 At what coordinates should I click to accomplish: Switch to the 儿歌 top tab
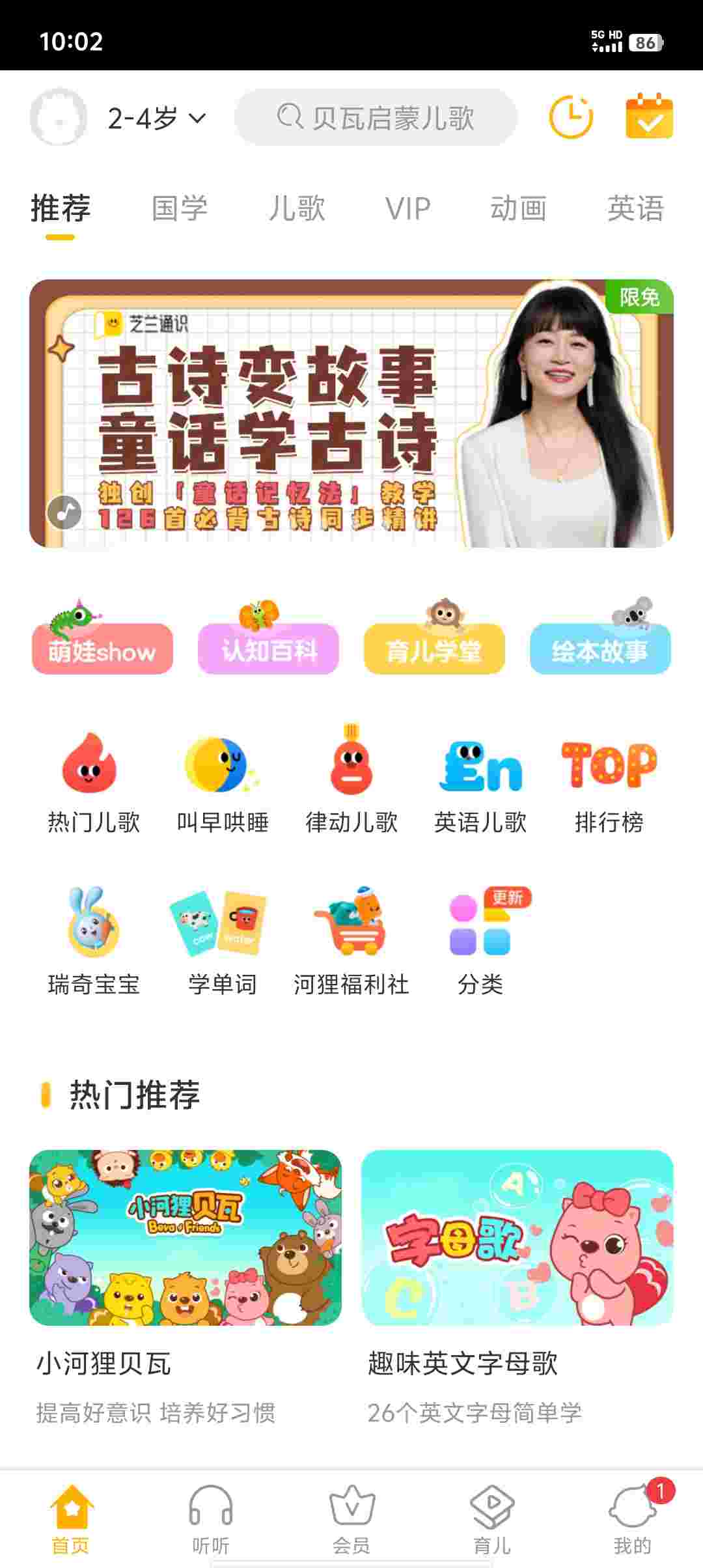click(x=297, y=209)
